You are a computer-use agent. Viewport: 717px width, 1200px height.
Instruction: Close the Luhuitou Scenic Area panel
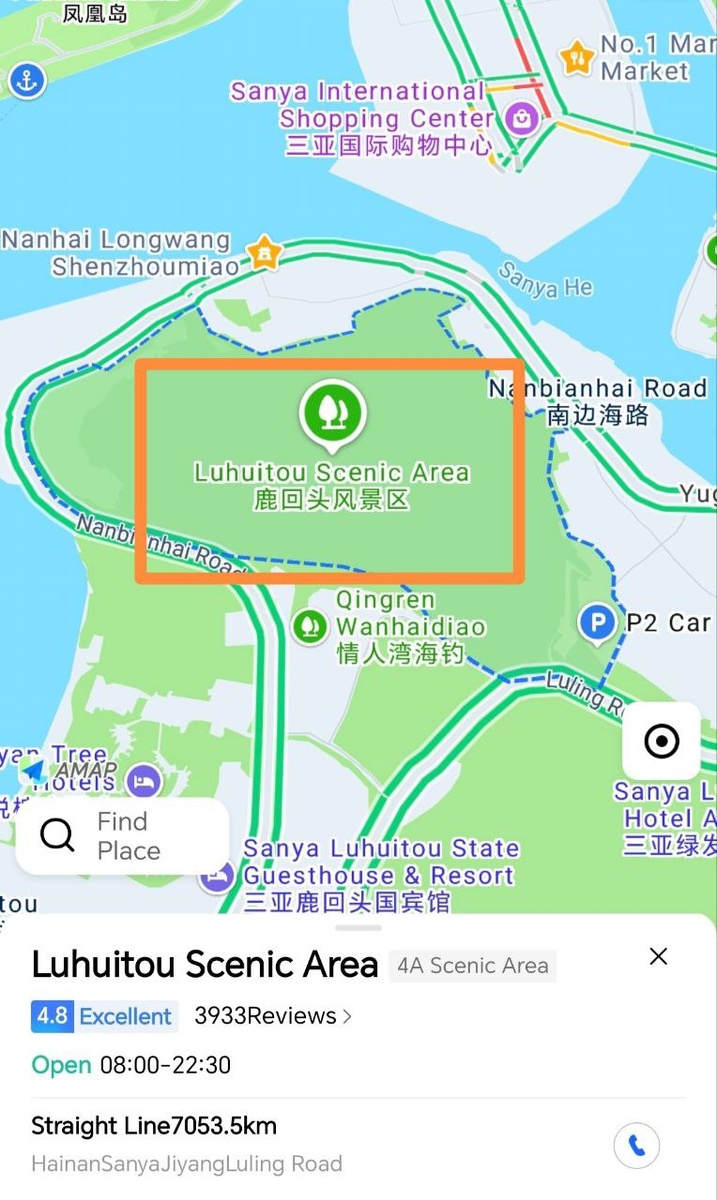click(x=658, y=957)
